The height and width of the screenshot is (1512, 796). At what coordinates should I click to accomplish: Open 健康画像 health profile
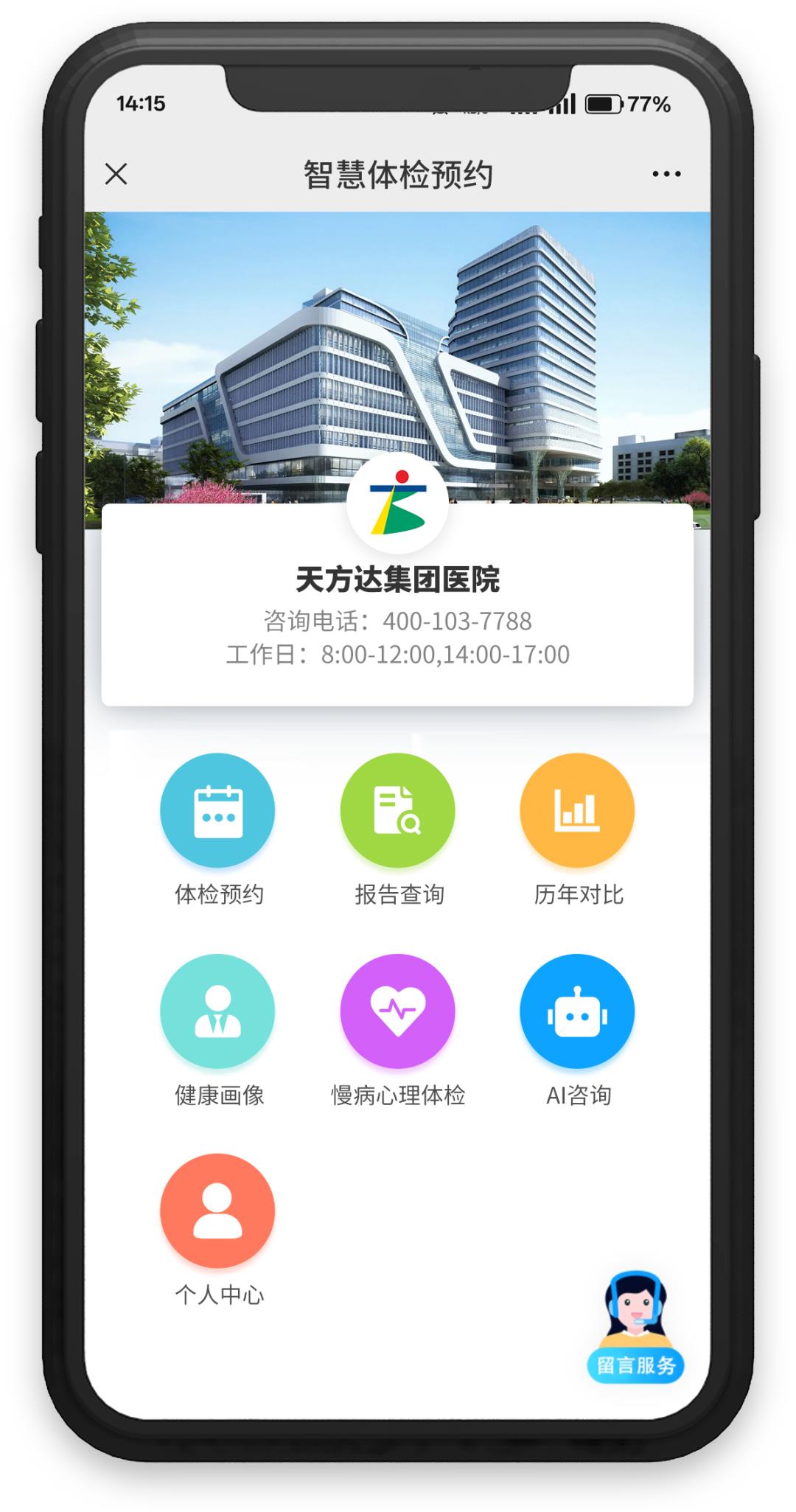[x=217, y=1011]
